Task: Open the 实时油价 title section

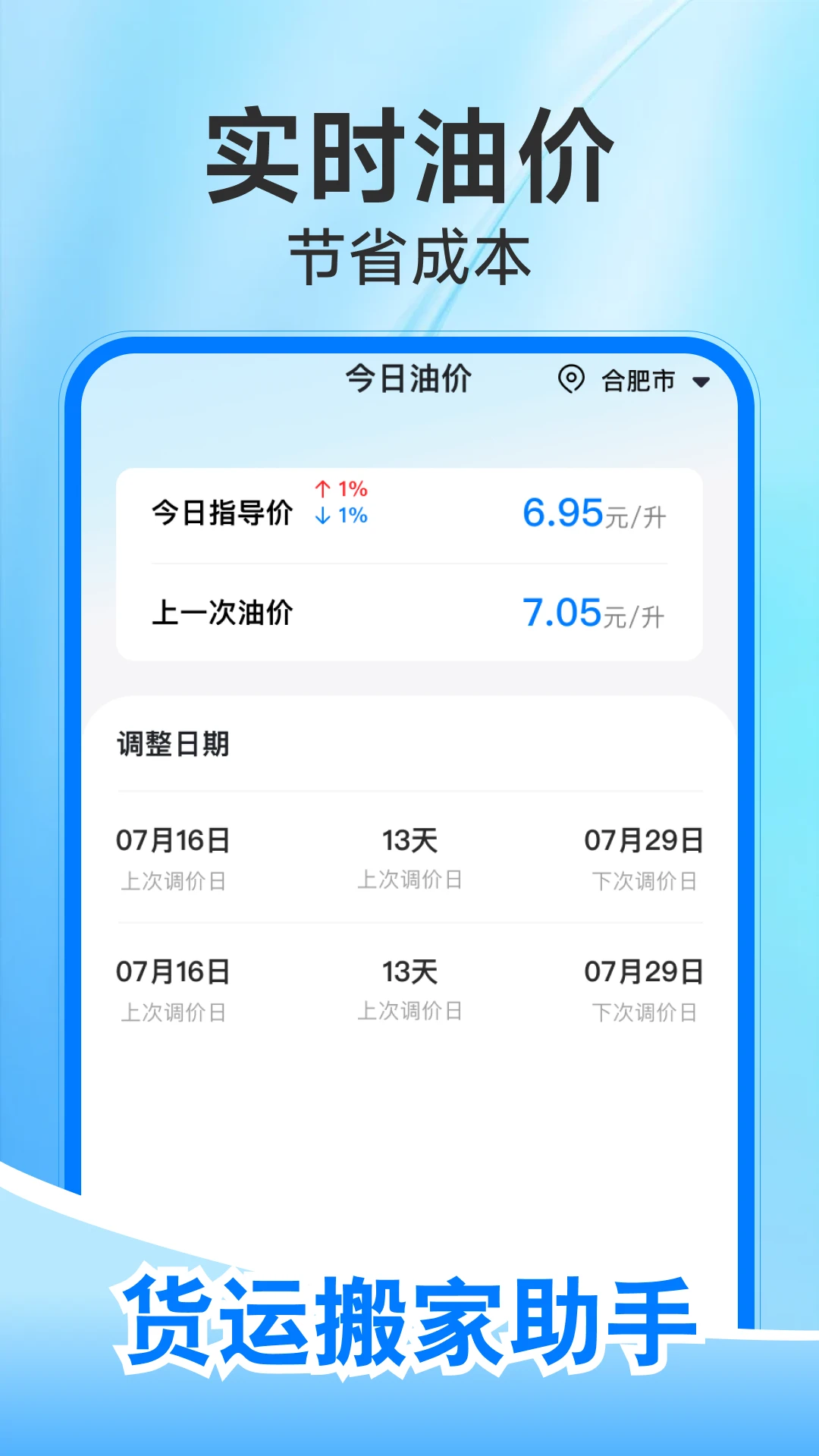Action: pyautogui.click(x=409, y=155)
